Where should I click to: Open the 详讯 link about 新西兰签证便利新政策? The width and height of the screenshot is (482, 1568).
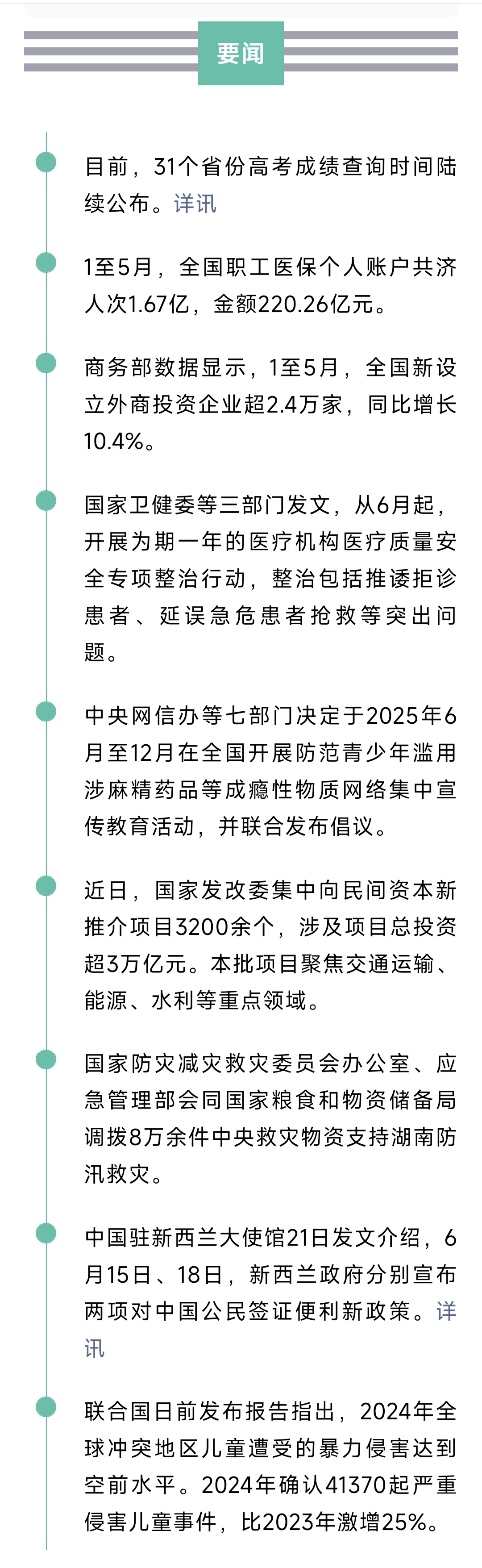pyautogui.click(x=446, y=1310)
